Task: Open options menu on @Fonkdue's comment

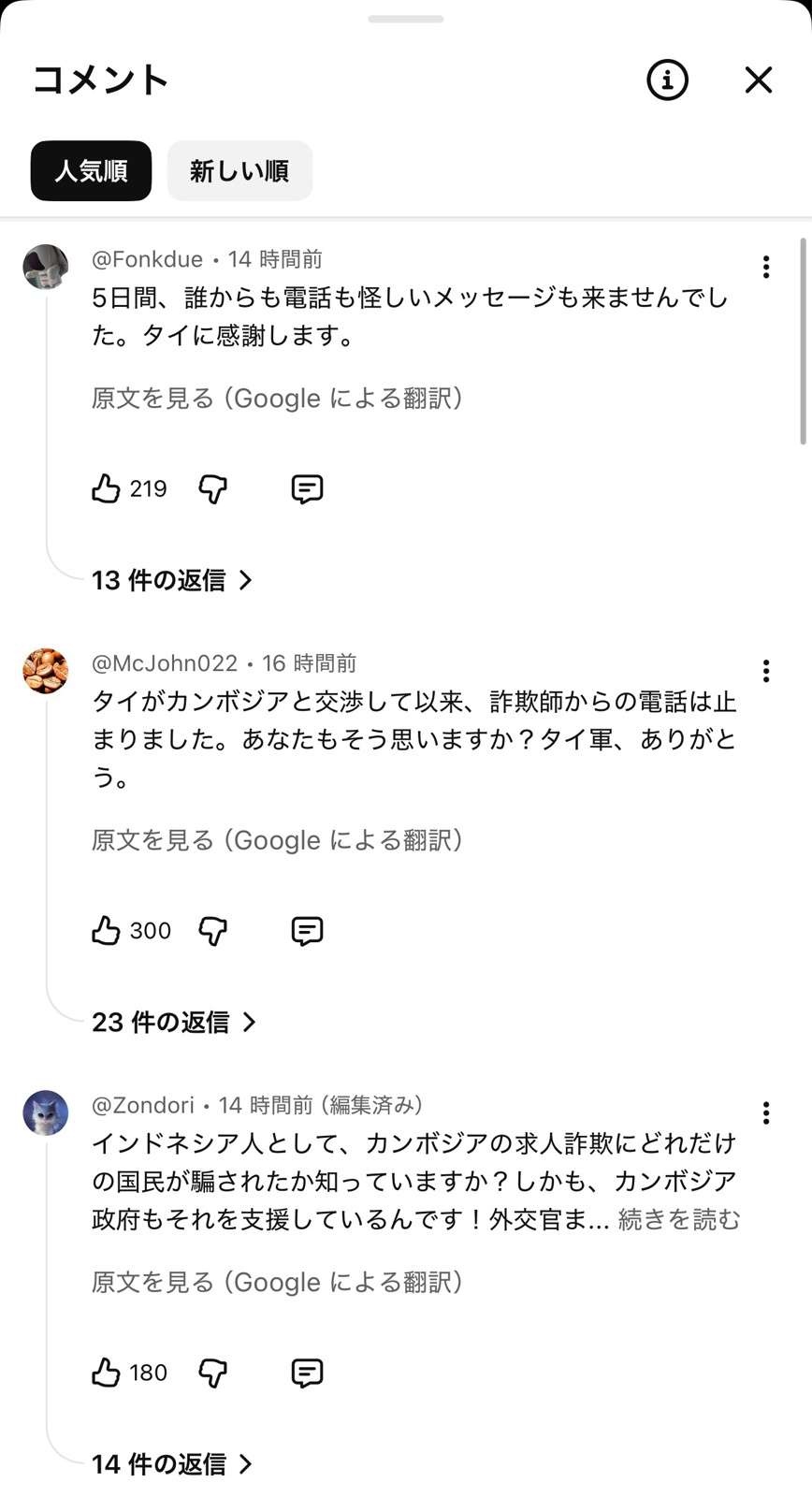Action: click(x=765, y=267)
